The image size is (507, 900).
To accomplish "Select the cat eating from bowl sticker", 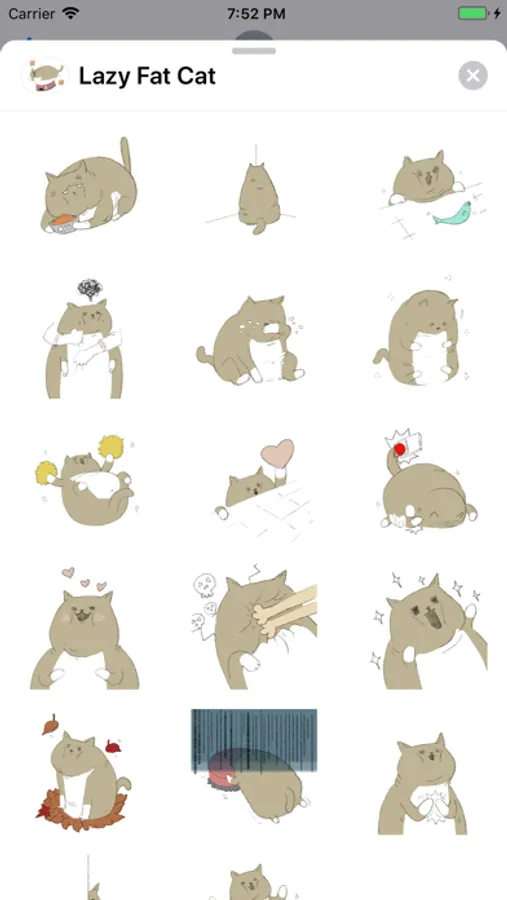I will (90, 185).
